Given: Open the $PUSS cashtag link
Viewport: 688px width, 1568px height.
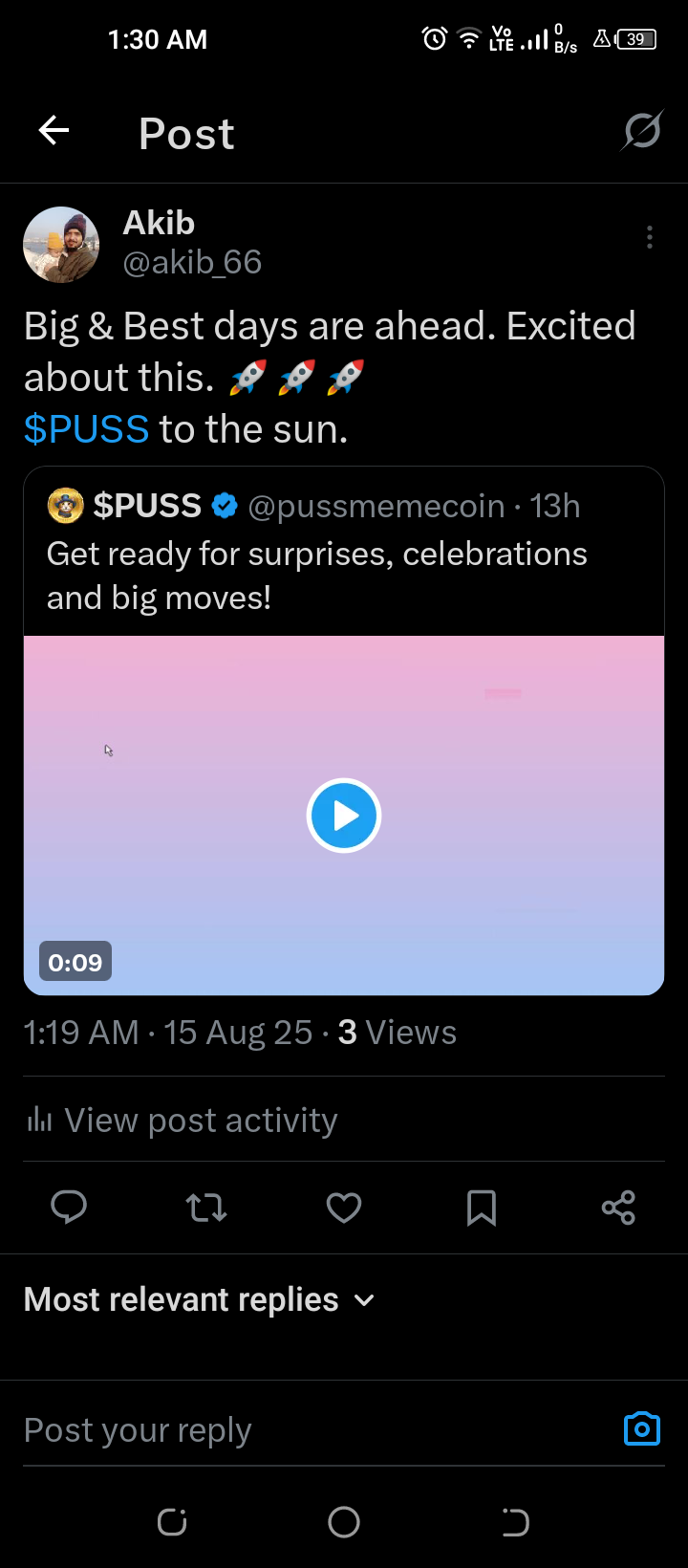Looking at the screenshot, I should pos(87,429).
